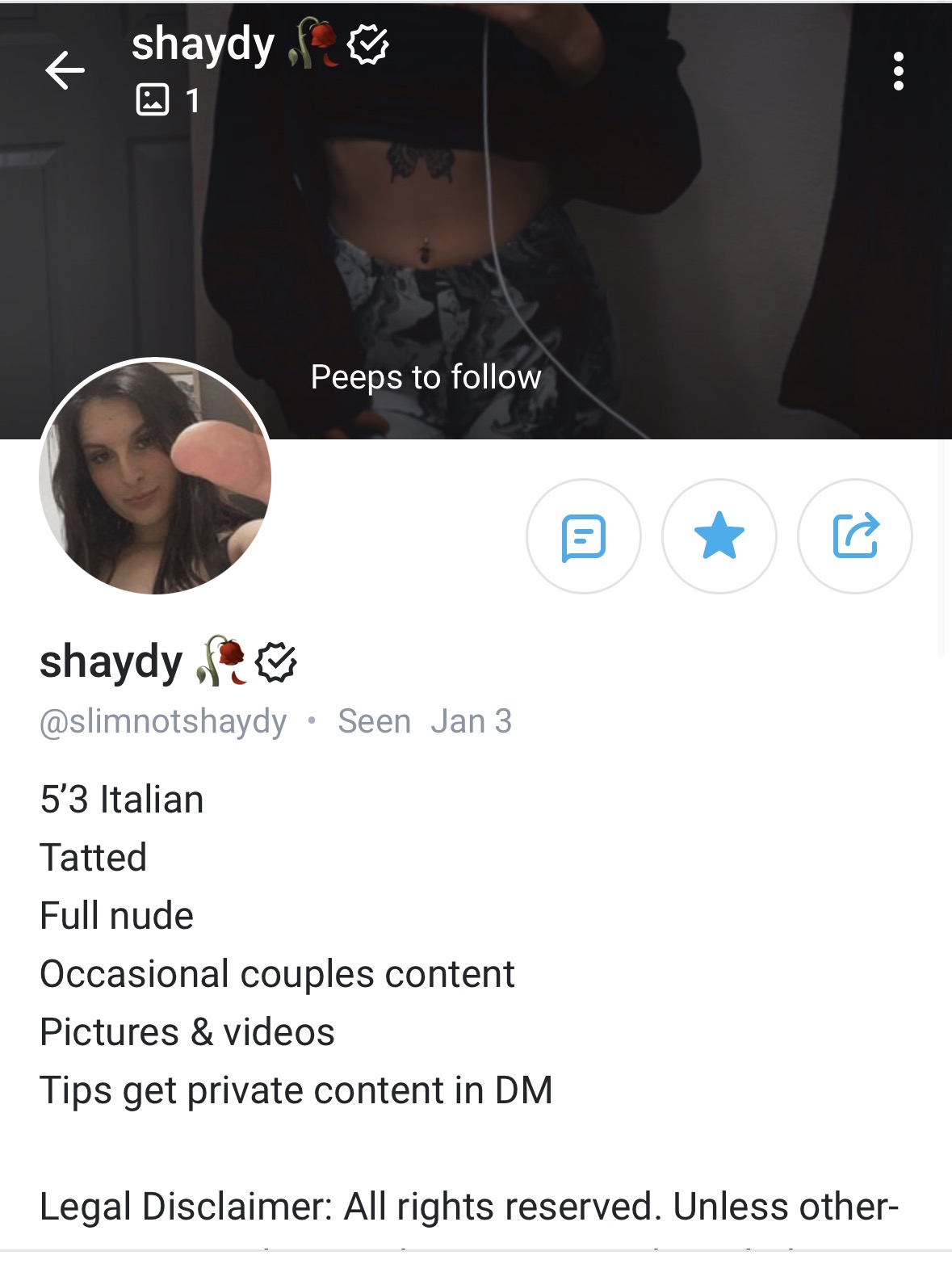
Task: Add shaydy to favorites with the star
Action: [719, 536]
